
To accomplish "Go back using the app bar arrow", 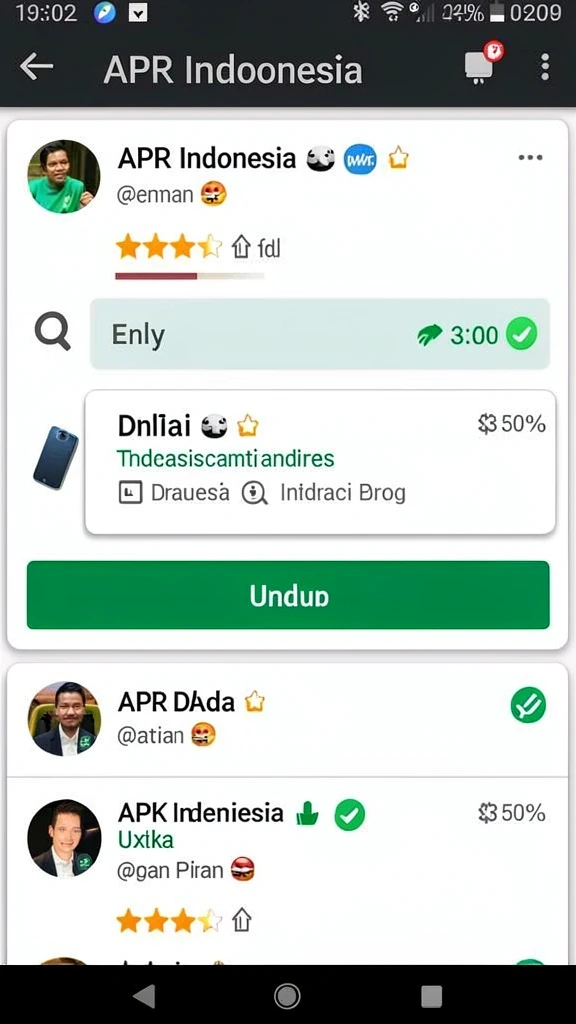I will coord(37,67).
